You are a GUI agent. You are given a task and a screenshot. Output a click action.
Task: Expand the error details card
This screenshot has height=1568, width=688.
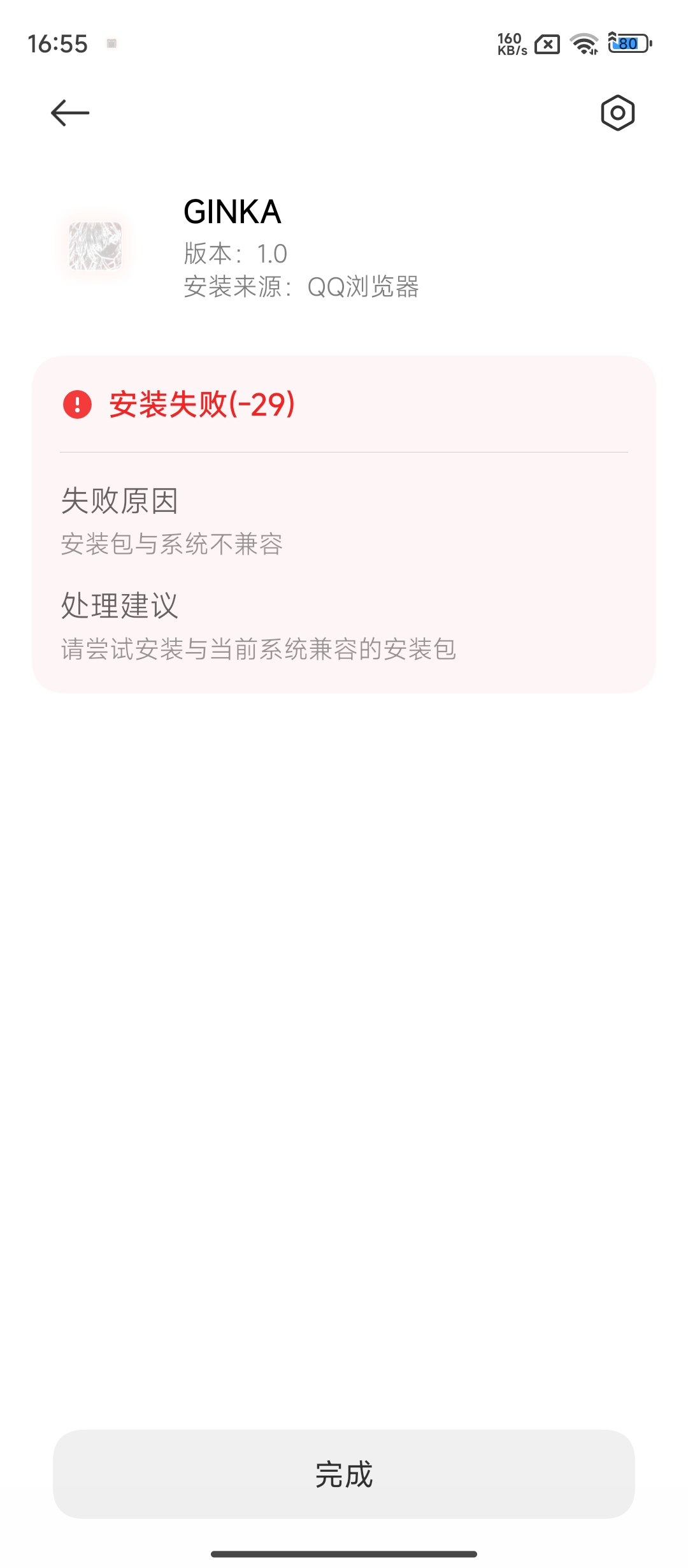344,523
